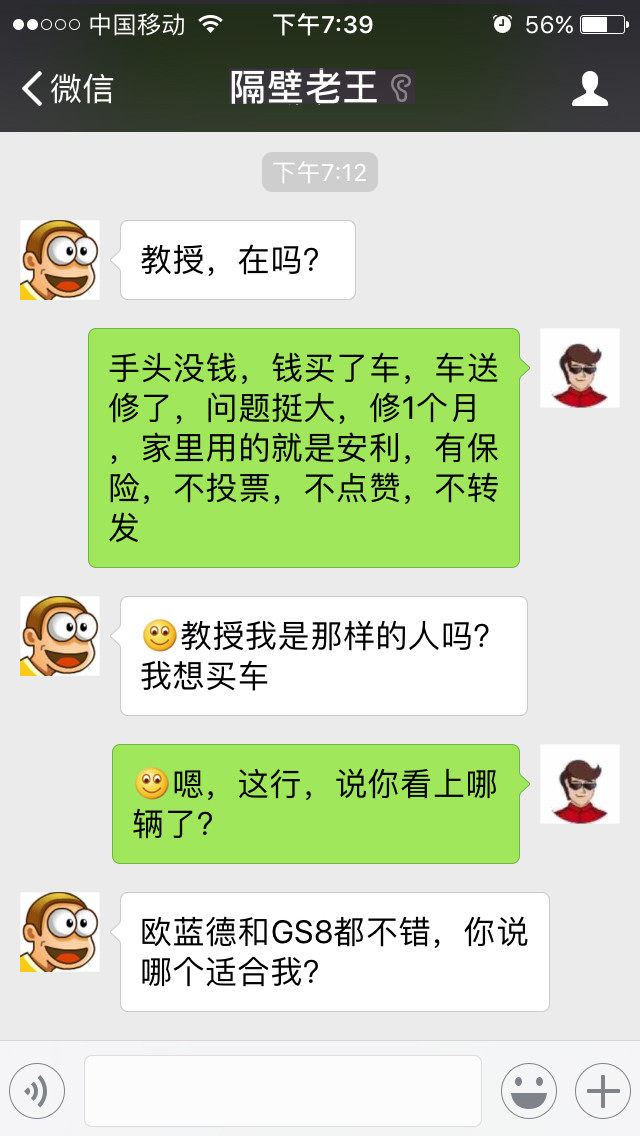Screen dimensions: 640x1136
Task: View the monkey avatar beside 教授，在吗？
Action: coord(59,260)
